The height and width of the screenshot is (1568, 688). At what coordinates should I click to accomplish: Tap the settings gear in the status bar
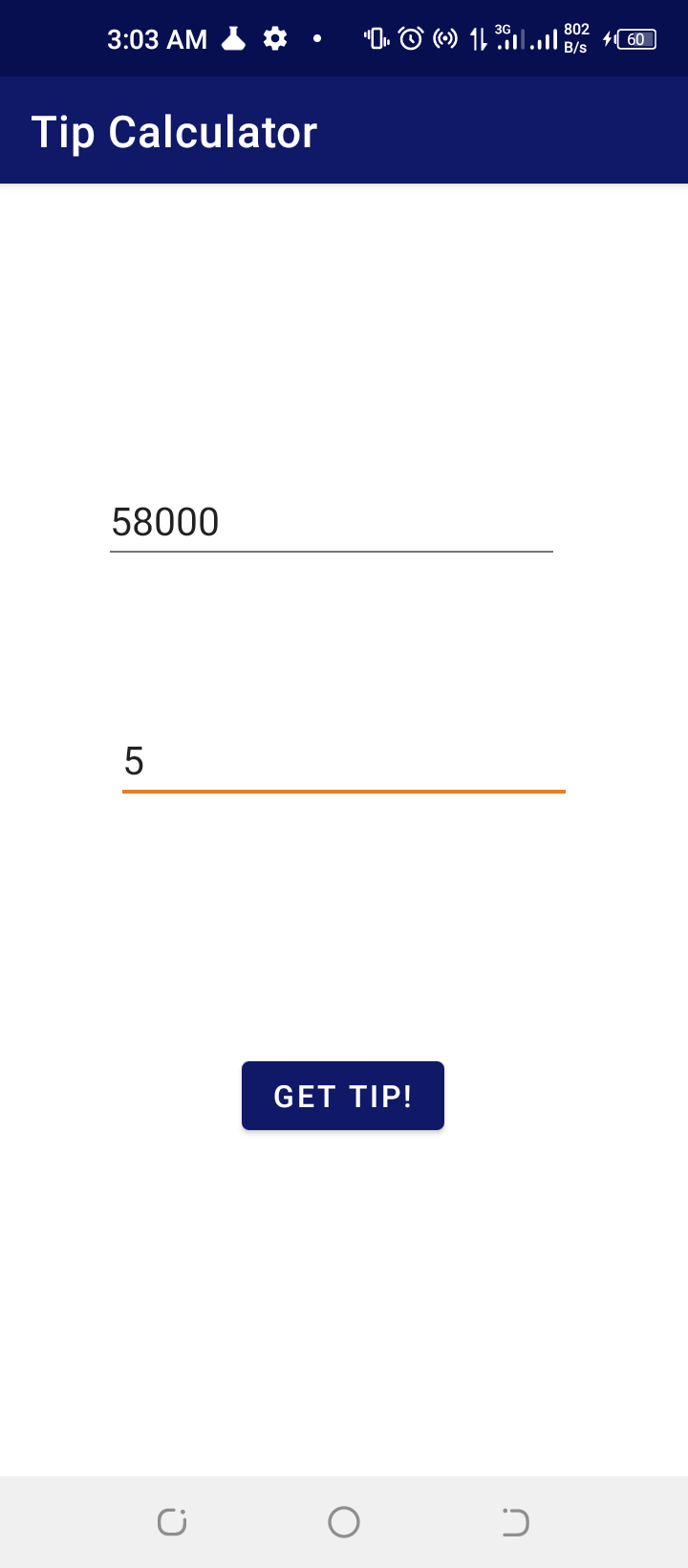click(x=273, y=38)
